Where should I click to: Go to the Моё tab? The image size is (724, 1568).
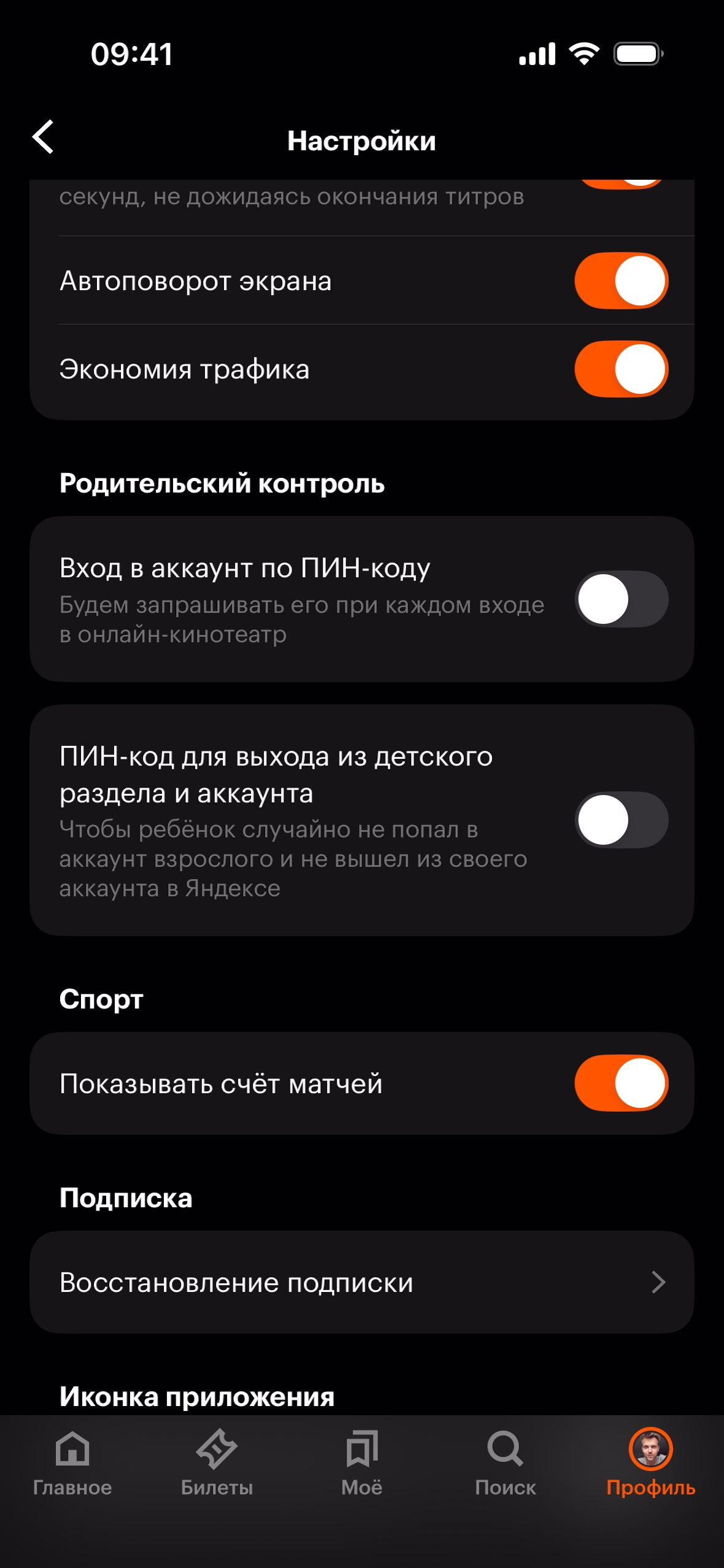click(x=361, y=1462)
